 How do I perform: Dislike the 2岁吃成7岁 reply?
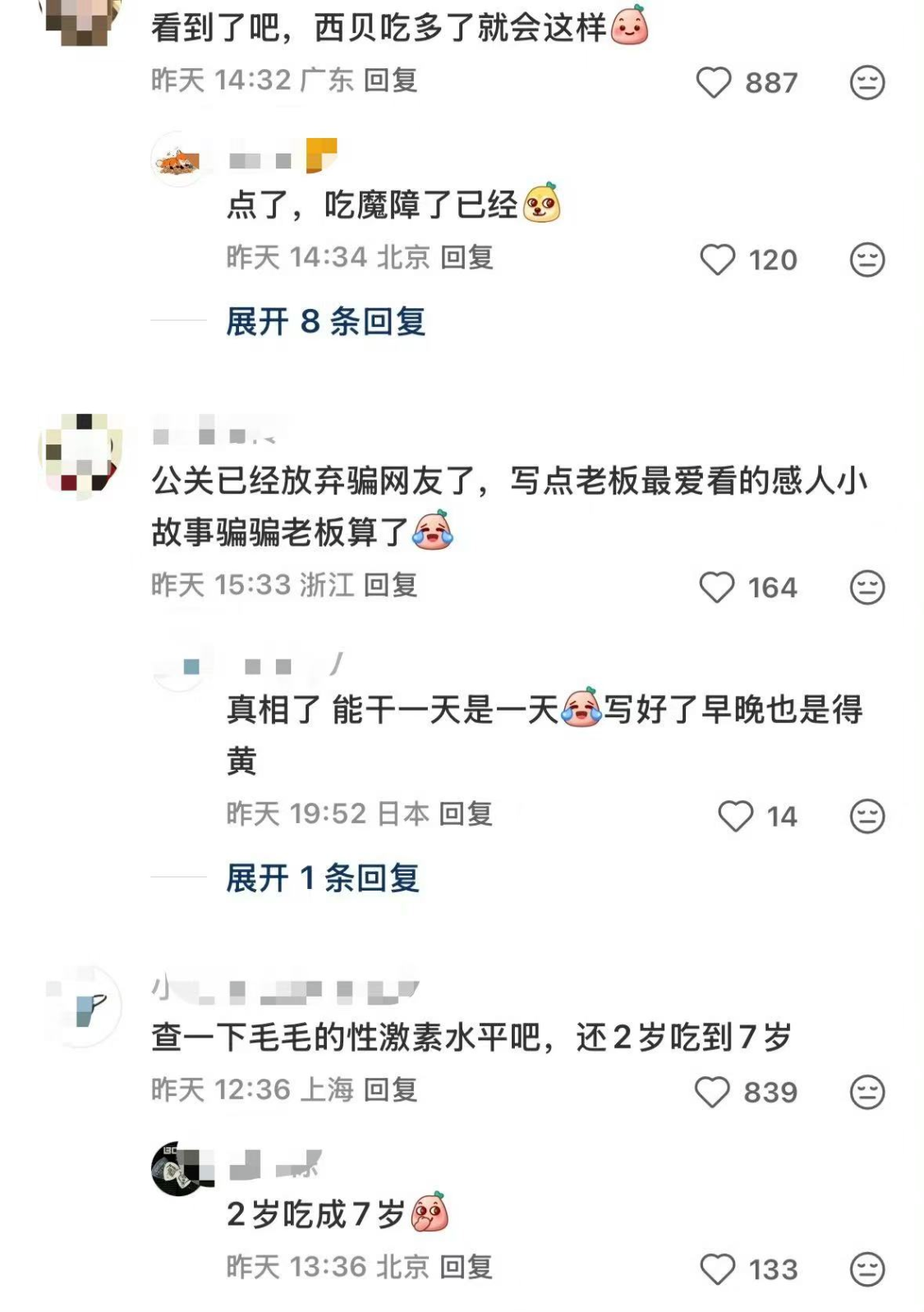coord(867,1270)
